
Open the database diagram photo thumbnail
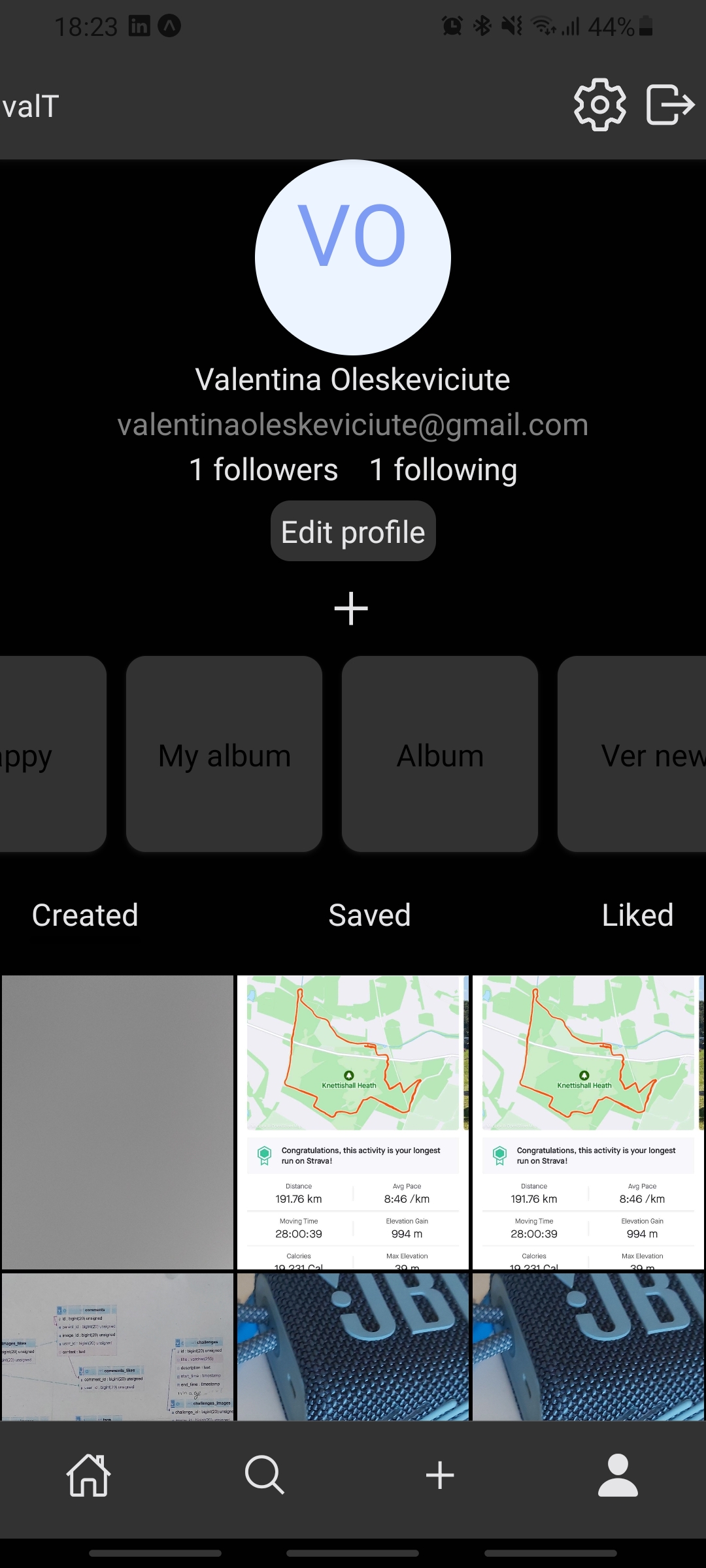pyautogui.click(x=118, y=1346)
